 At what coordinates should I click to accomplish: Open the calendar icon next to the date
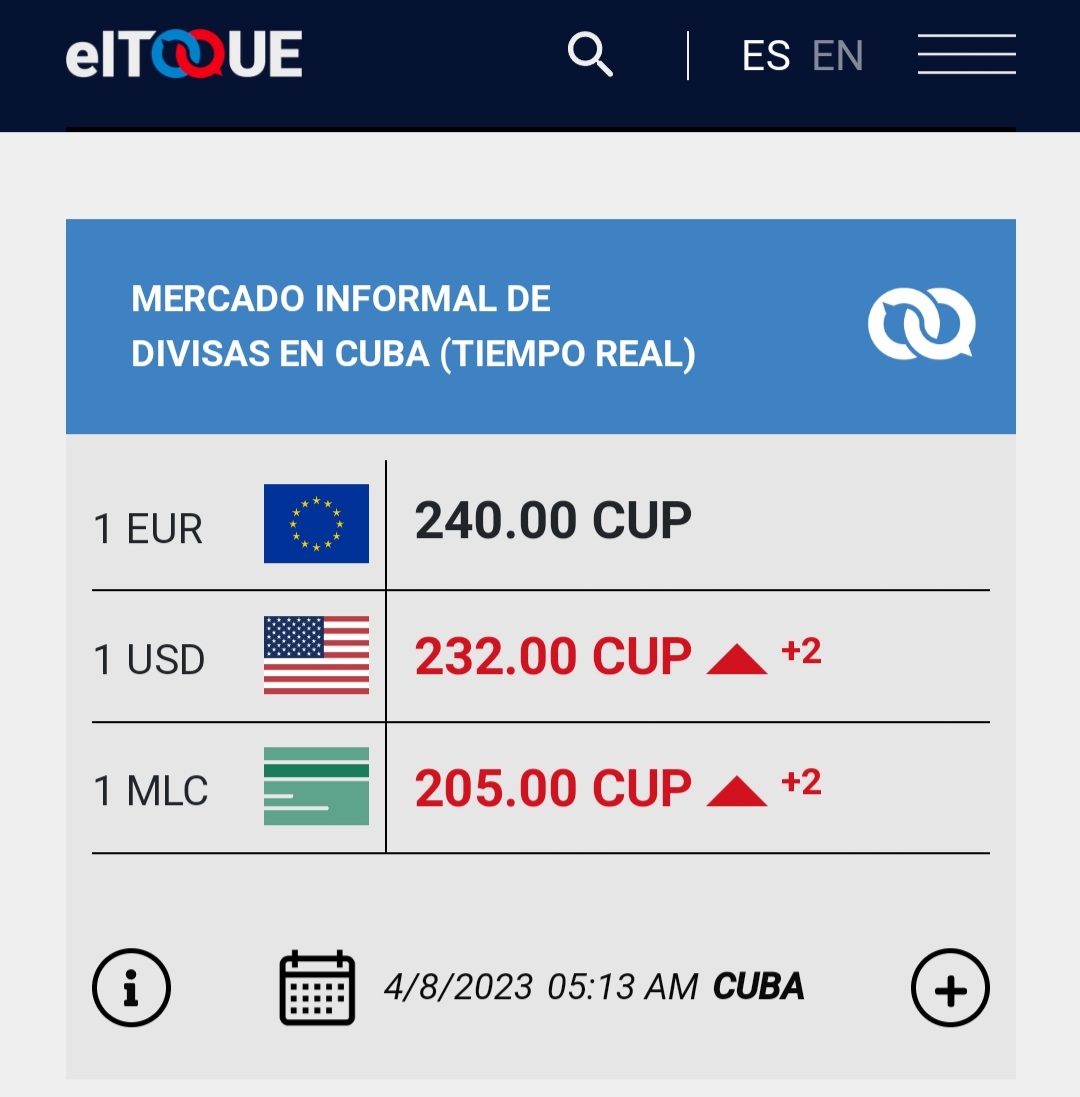point(317,986)
